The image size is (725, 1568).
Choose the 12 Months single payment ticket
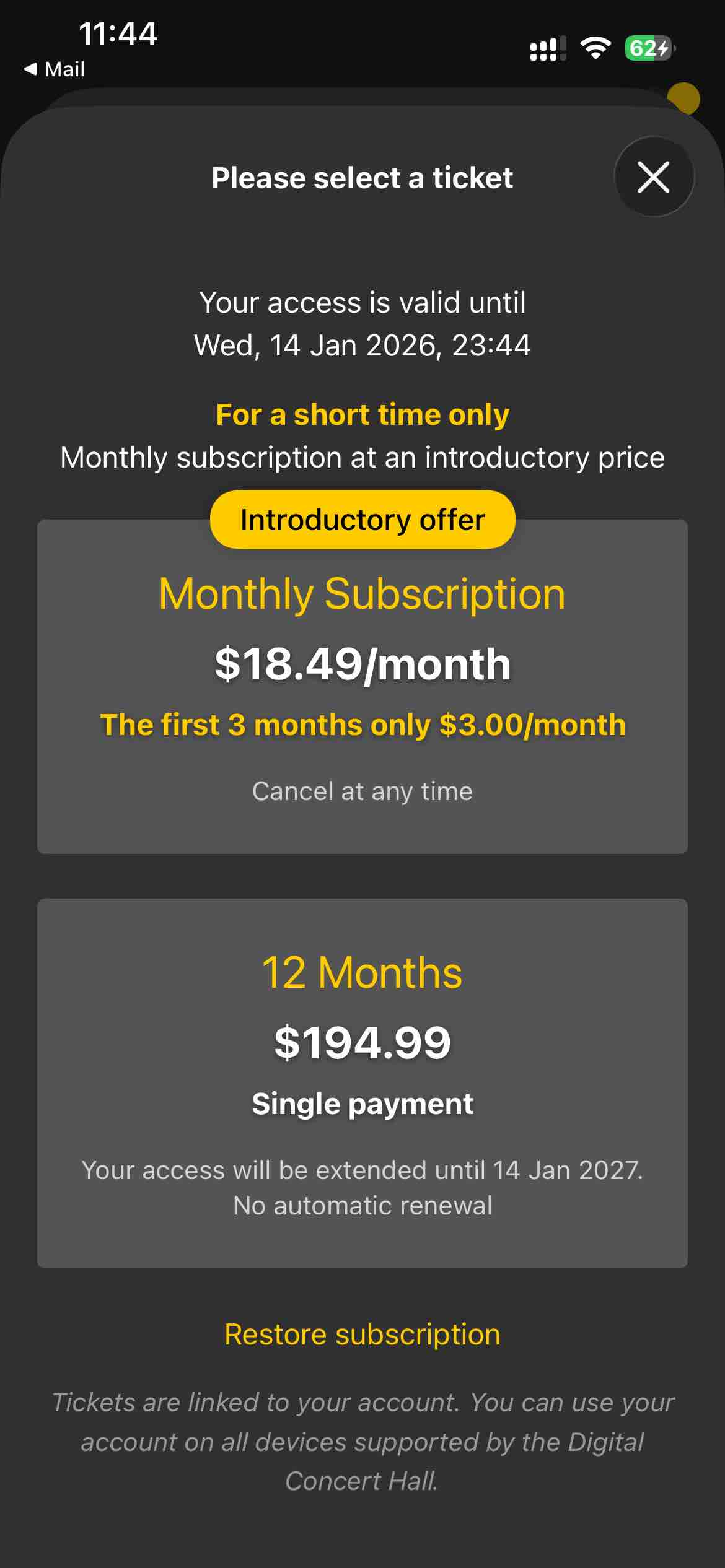[362, 1082]
